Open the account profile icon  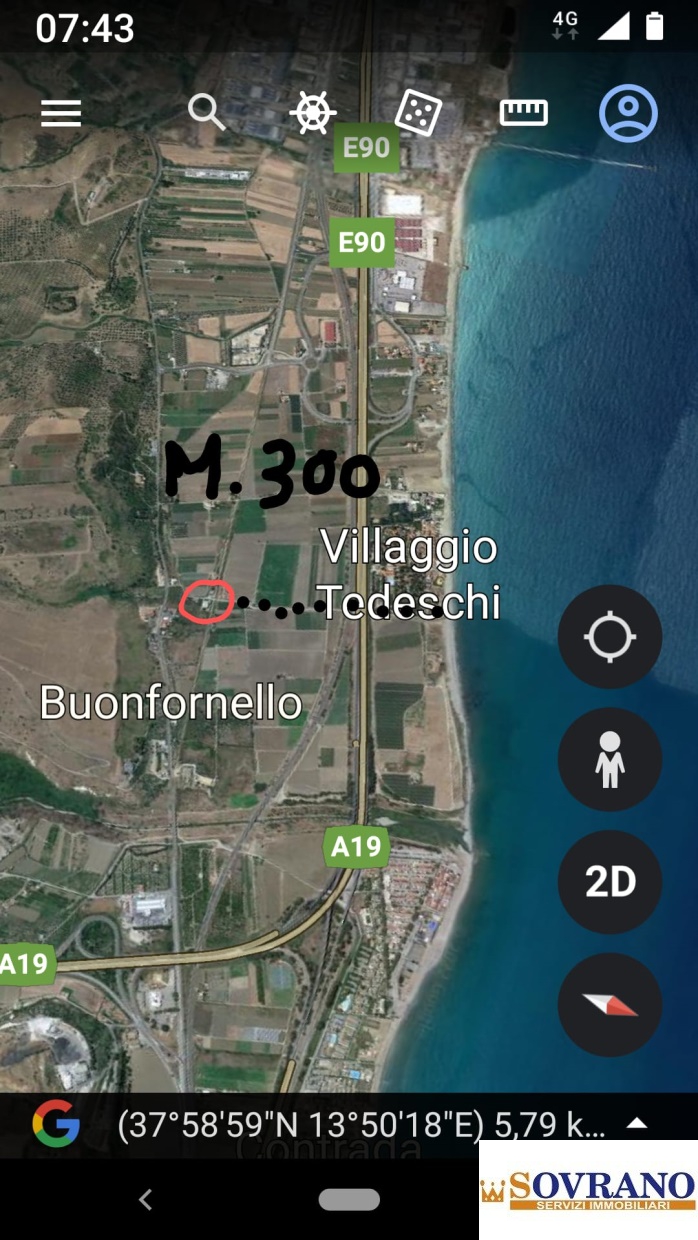tap(628, 113)
